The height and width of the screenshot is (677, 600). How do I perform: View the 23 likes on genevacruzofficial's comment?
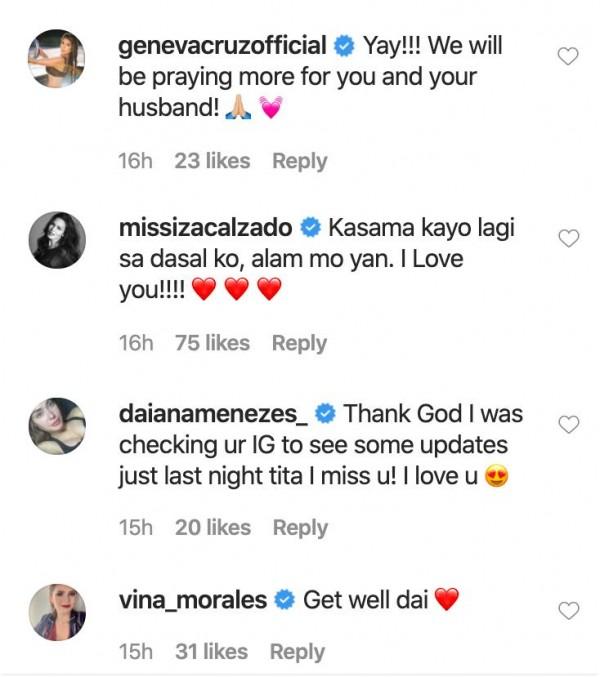pos(212,161)
